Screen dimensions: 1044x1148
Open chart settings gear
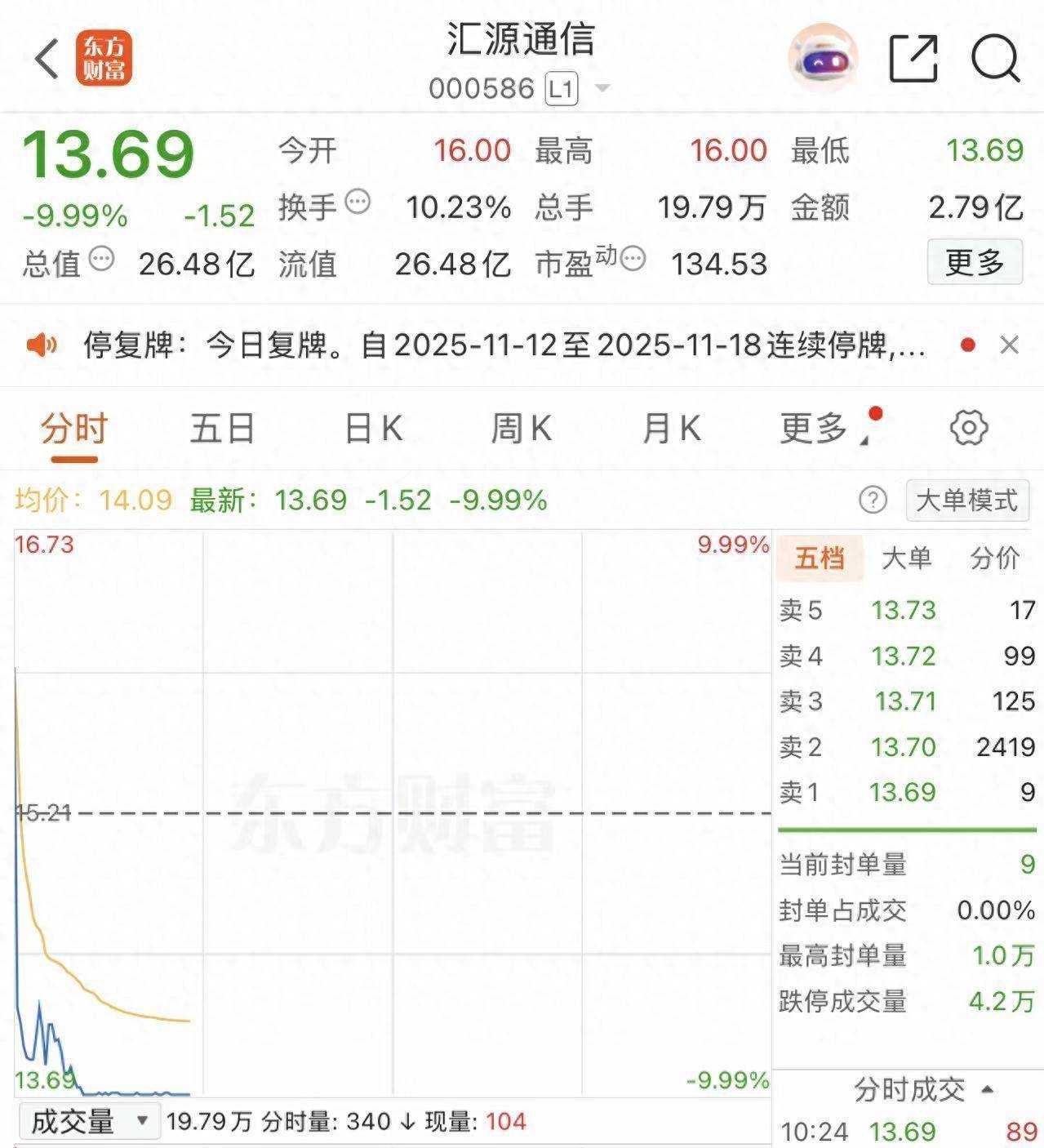pos(969,428)
